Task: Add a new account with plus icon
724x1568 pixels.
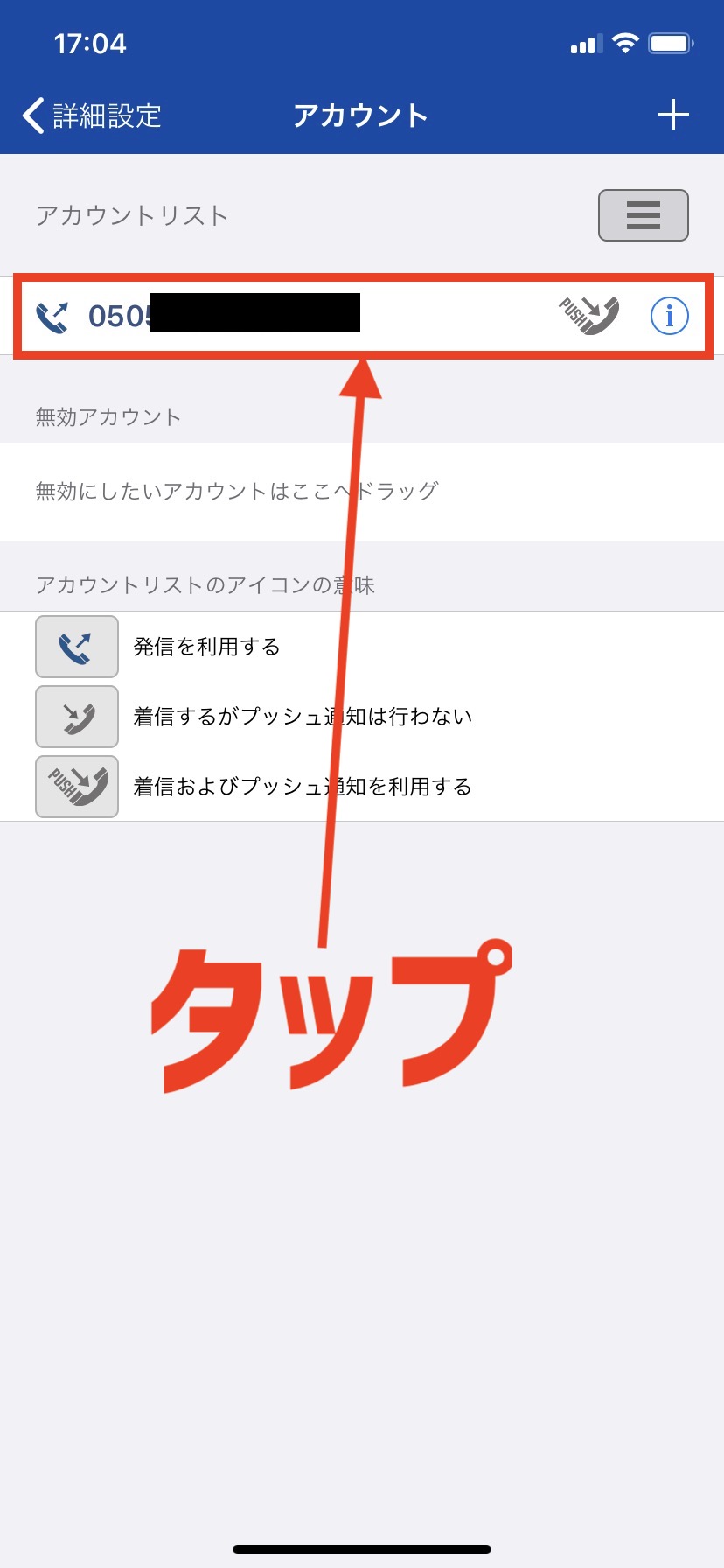Action: pos(673,115)
